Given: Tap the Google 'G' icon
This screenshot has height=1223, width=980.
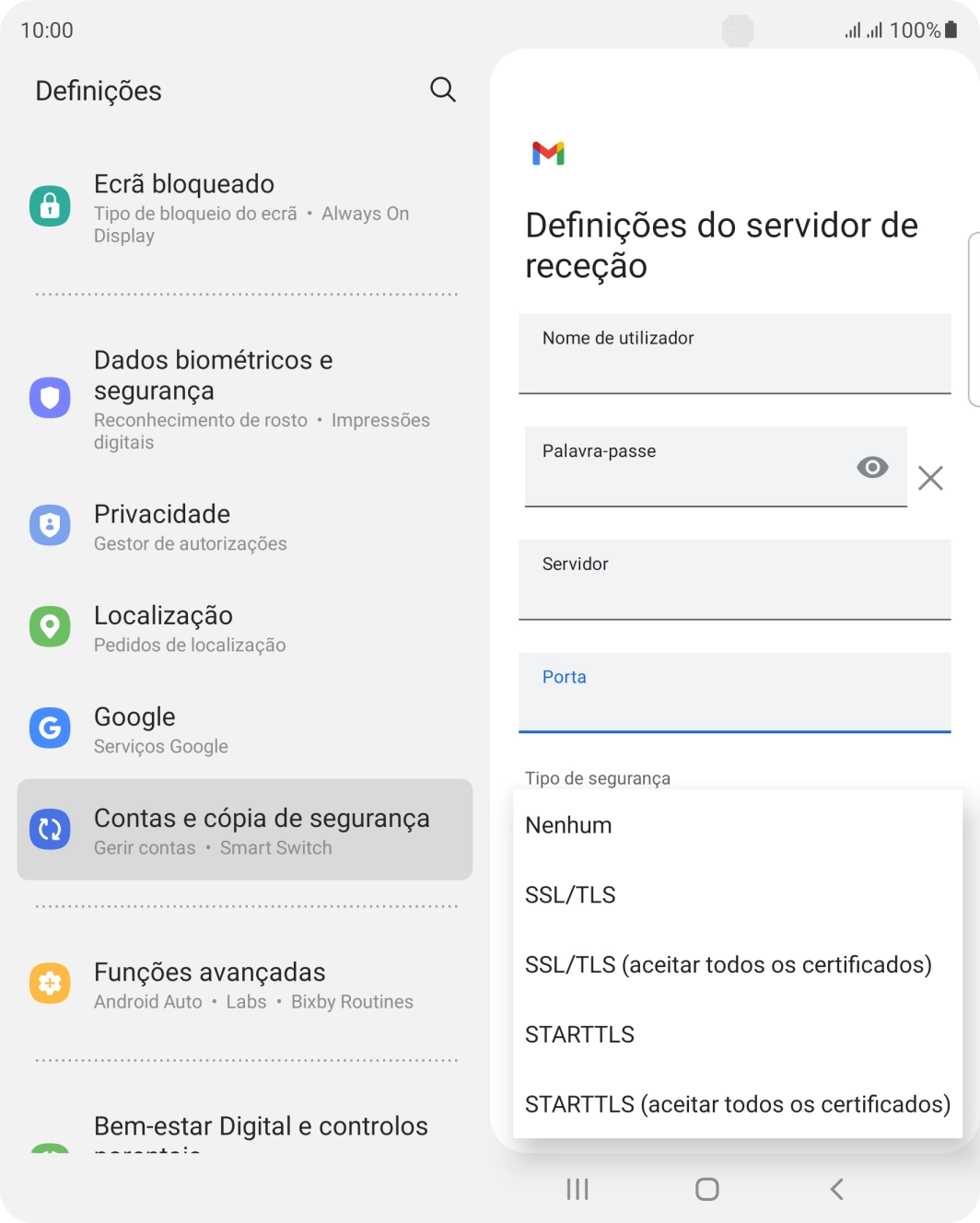Looking at the screenshot, I should (x=50, y=728).
